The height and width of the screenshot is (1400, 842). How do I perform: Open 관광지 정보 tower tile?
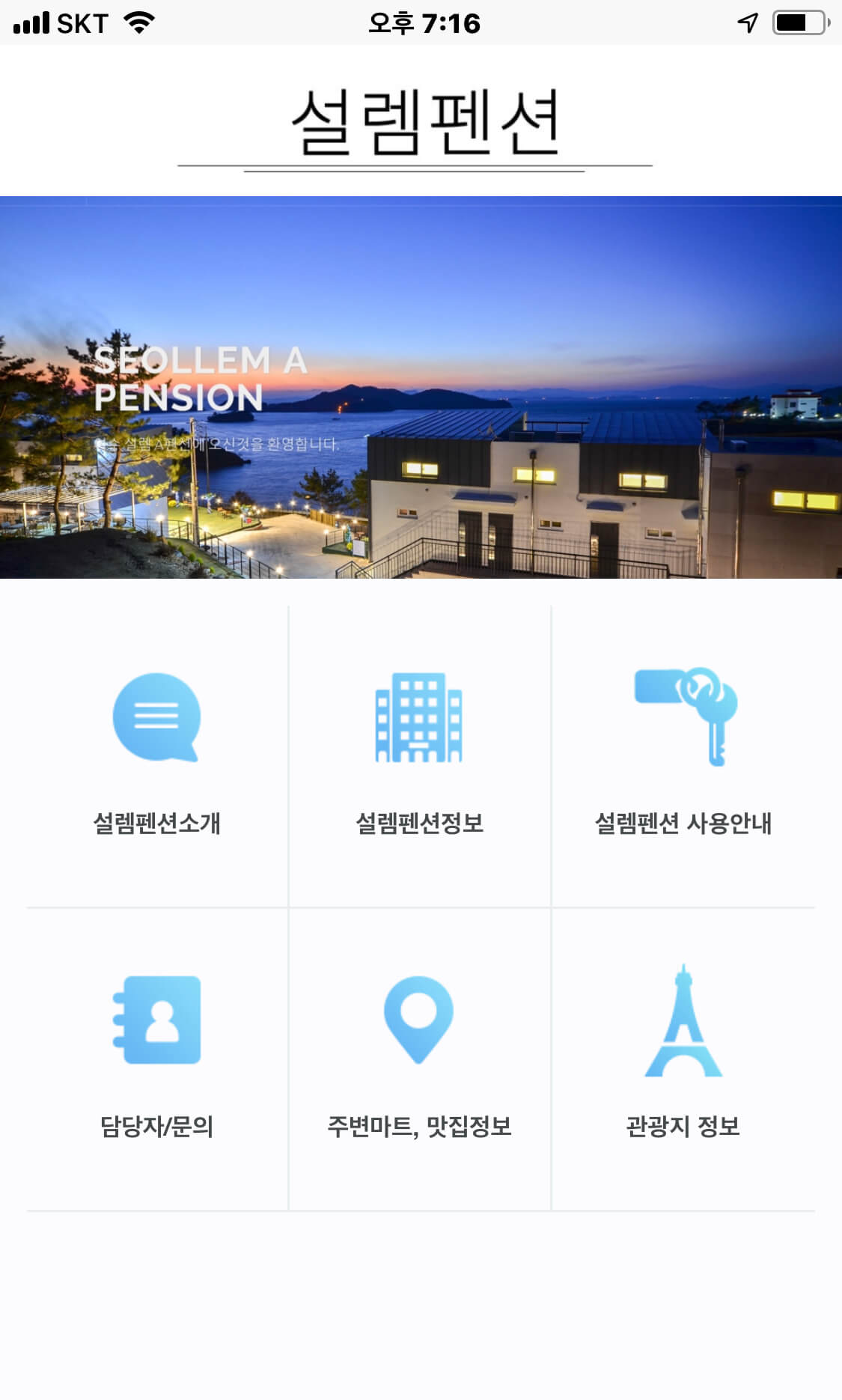tap(683, 1057)
